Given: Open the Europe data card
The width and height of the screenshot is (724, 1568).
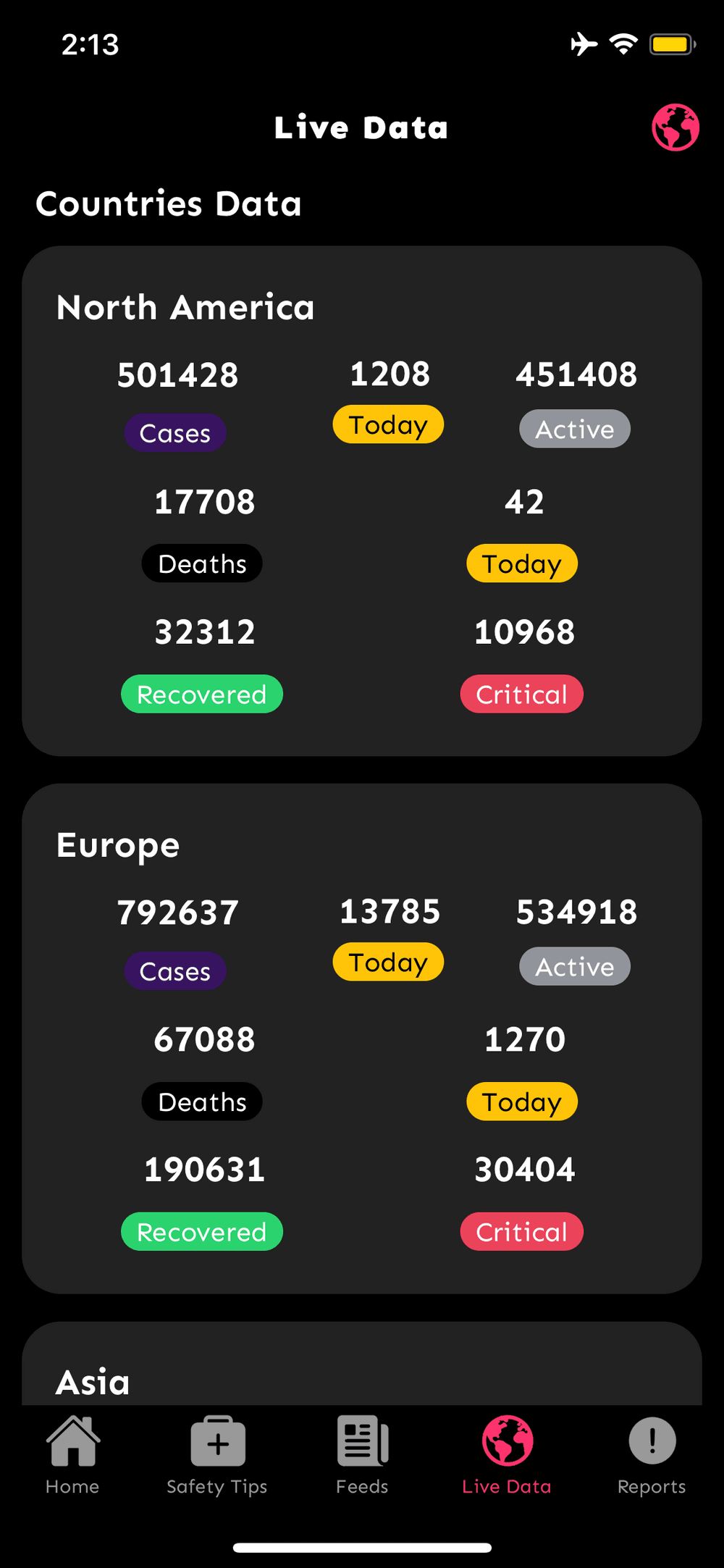Looking at the screenshot, I should coord(362,1039).
